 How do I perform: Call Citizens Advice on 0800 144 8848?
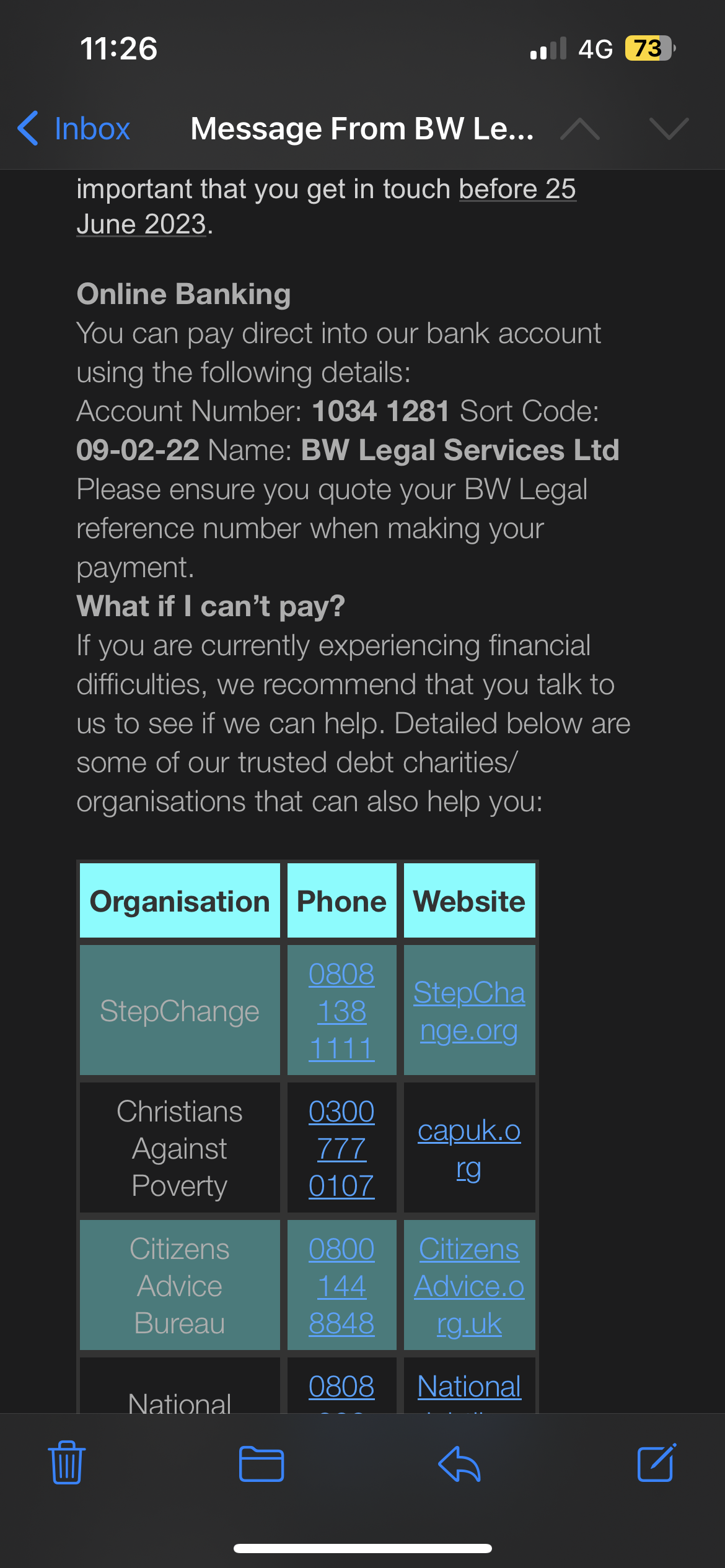tap(341, 1286)
